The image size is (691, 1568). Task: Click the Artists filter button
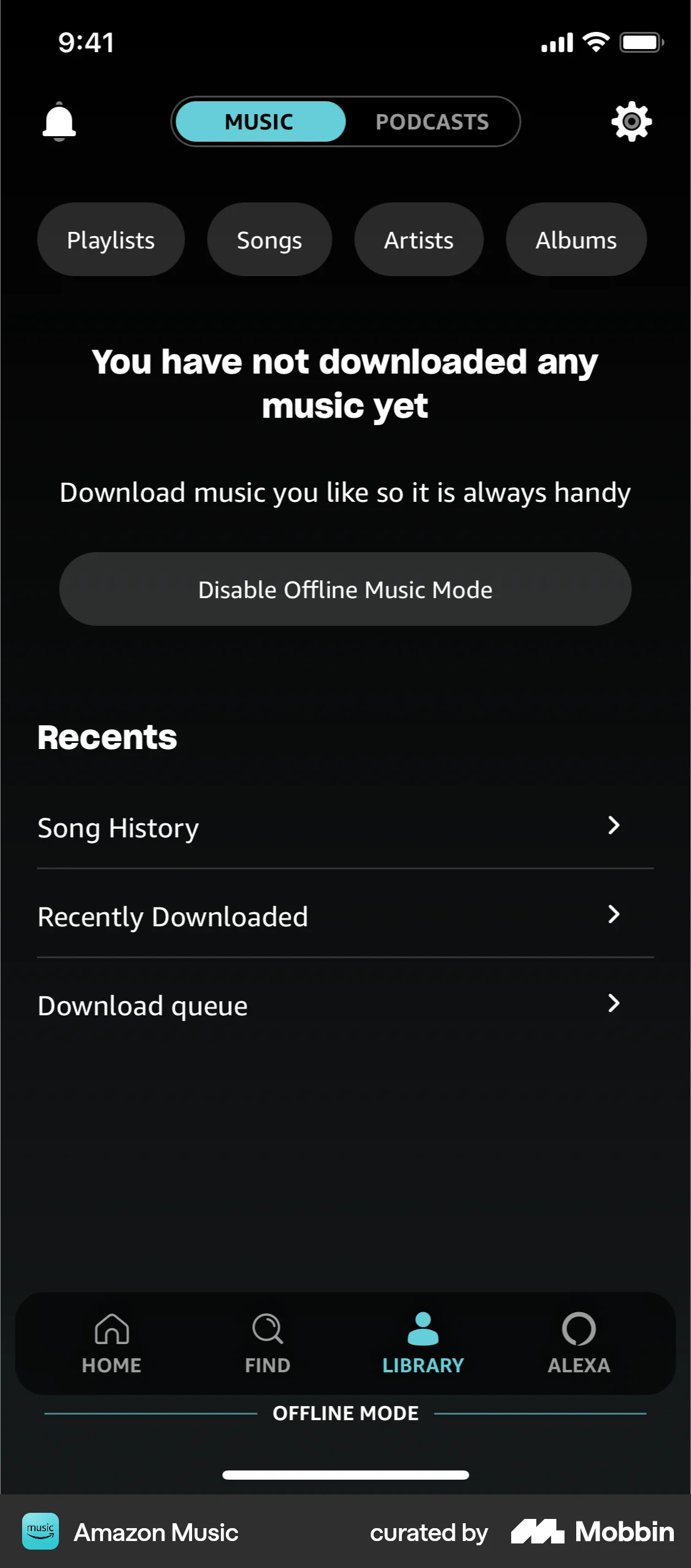[x=419, y=239]
